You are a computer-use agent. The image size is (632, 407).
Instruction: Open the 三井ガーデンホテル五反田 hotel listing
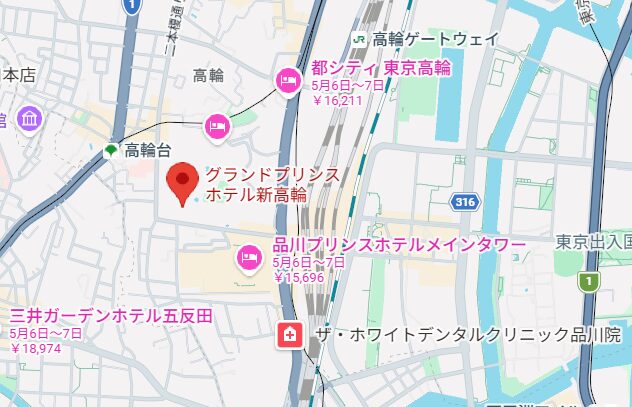tap(107, 316)
